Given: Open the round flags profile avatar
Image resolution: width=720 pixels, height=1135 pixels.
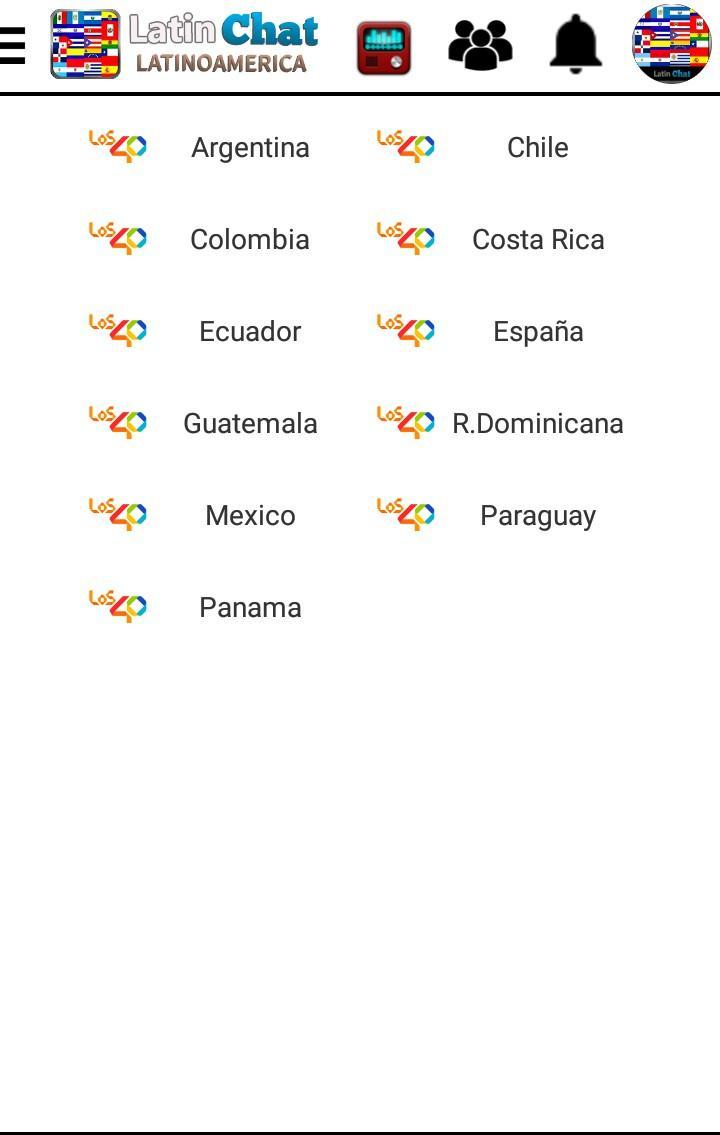Looking at the screenshot, I should tap(671, 45).
